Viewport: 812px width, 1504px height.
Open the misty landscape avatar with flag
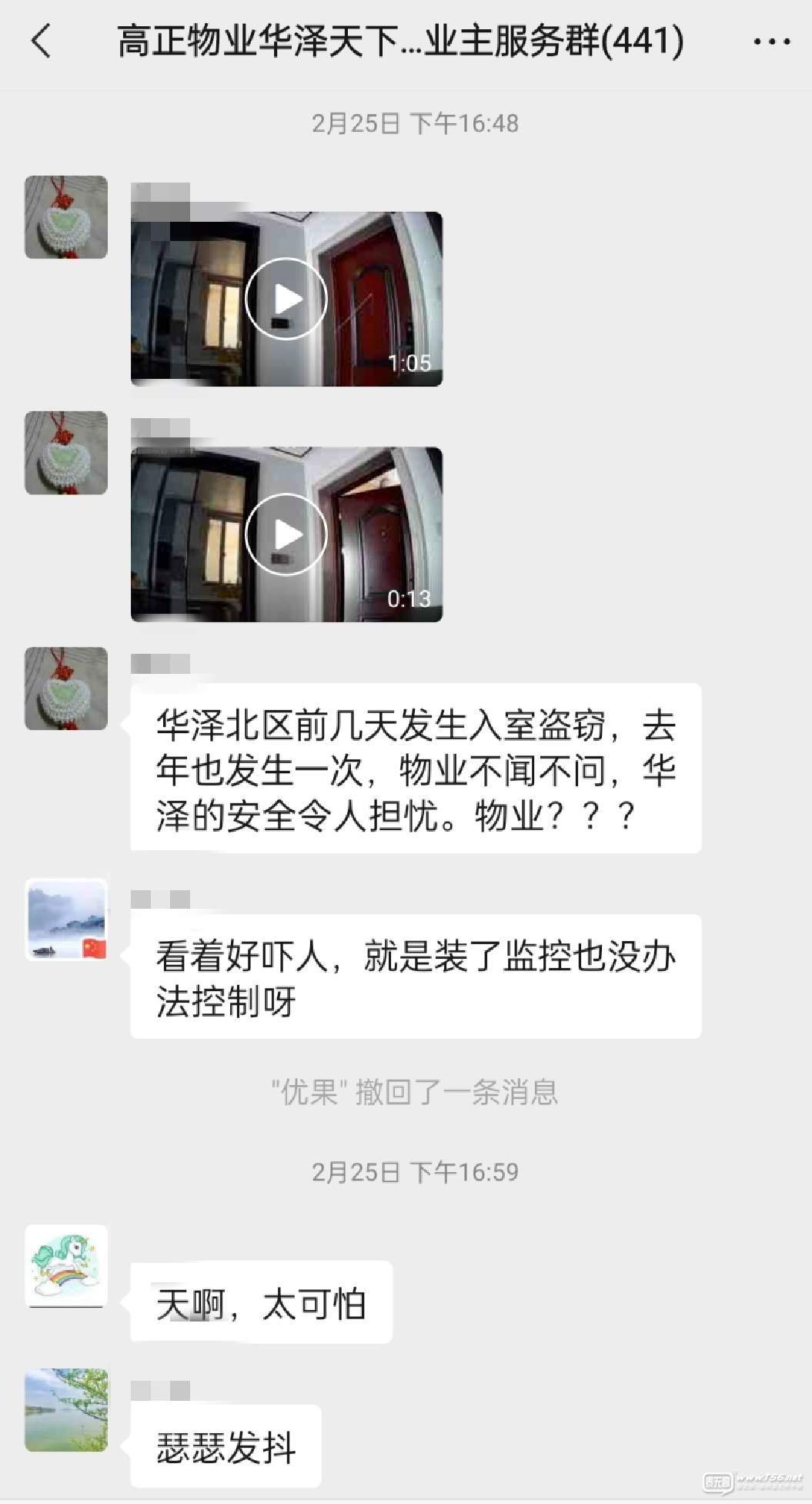click(x=66, y=919)
